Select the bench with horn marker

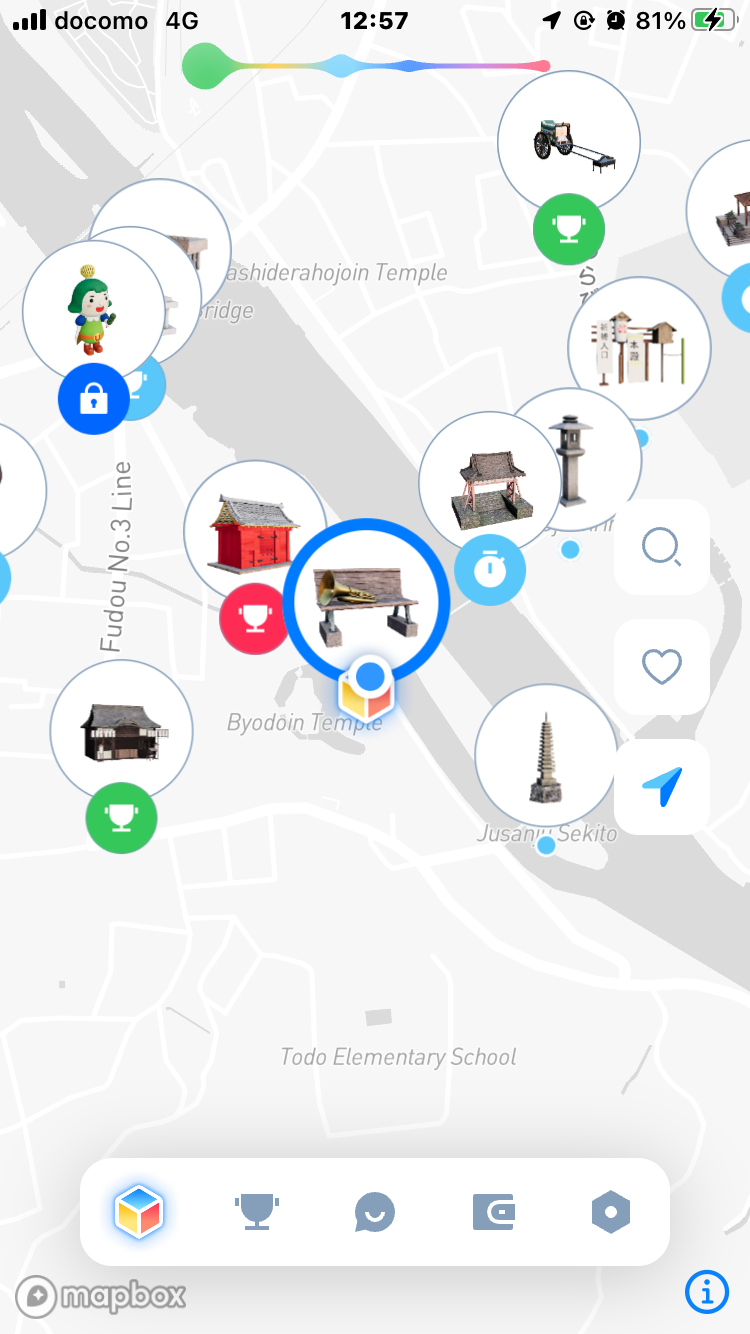(366, 601)
